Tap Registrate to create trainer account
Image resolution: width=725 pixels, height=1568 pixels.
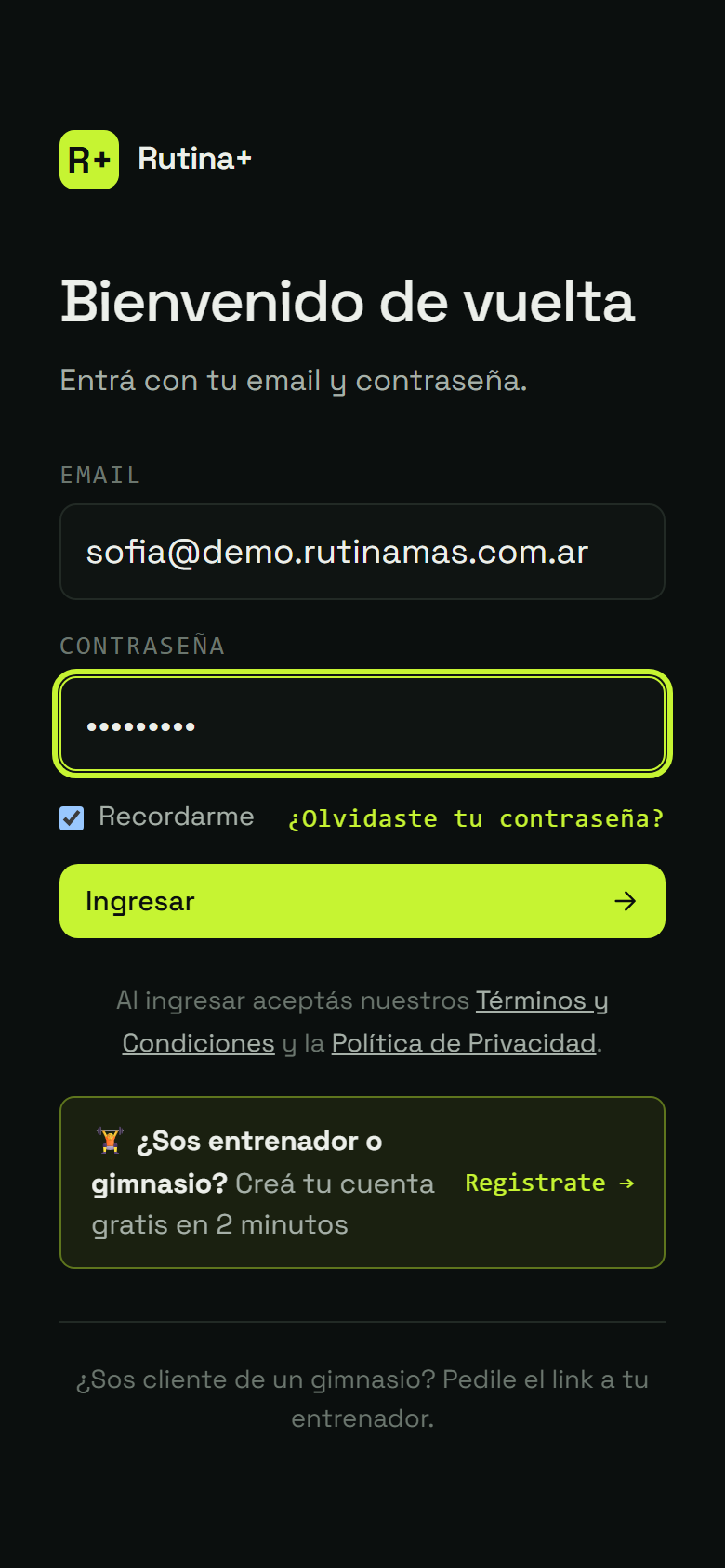point(549,1183)
